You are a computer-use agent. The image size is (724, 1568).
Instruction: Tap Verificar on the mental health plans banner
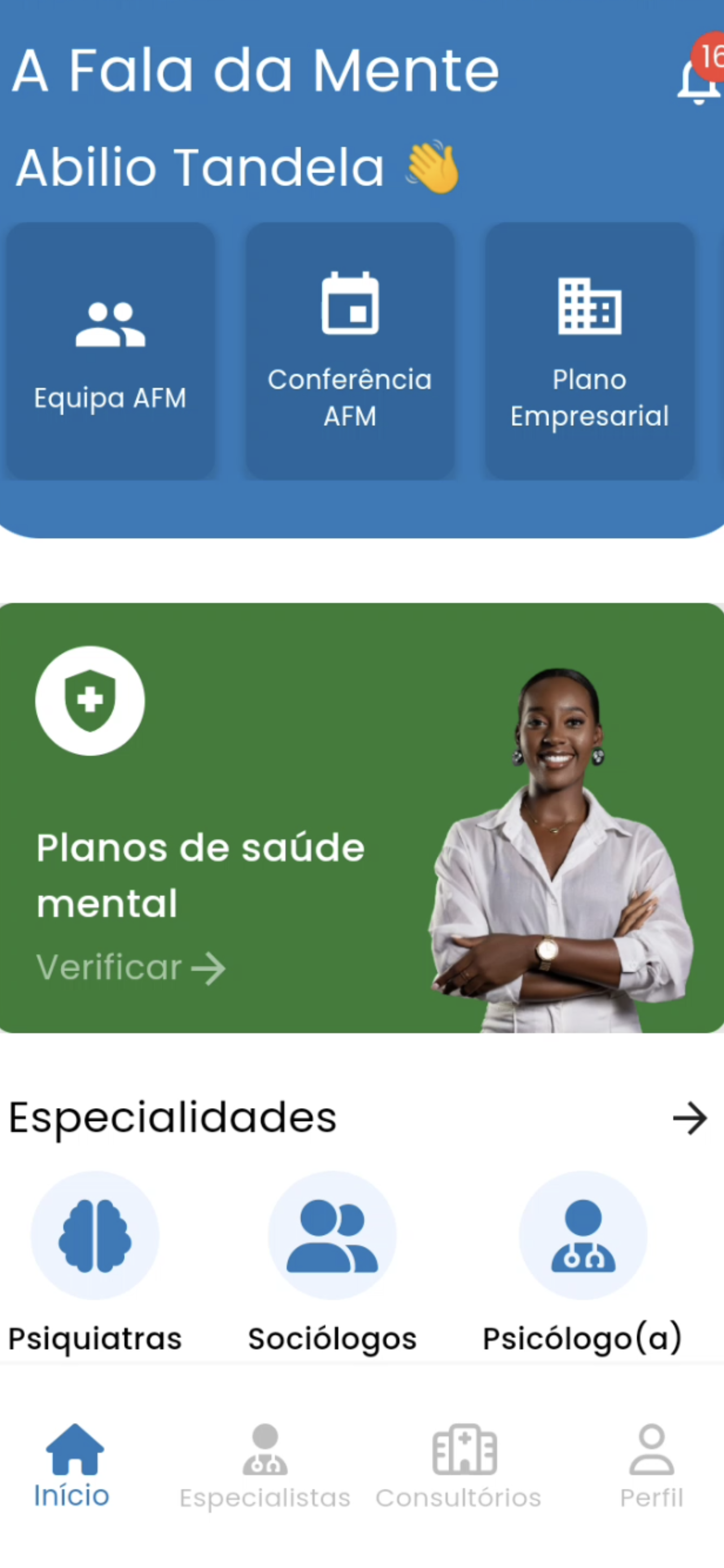click(x=130, y=967)
